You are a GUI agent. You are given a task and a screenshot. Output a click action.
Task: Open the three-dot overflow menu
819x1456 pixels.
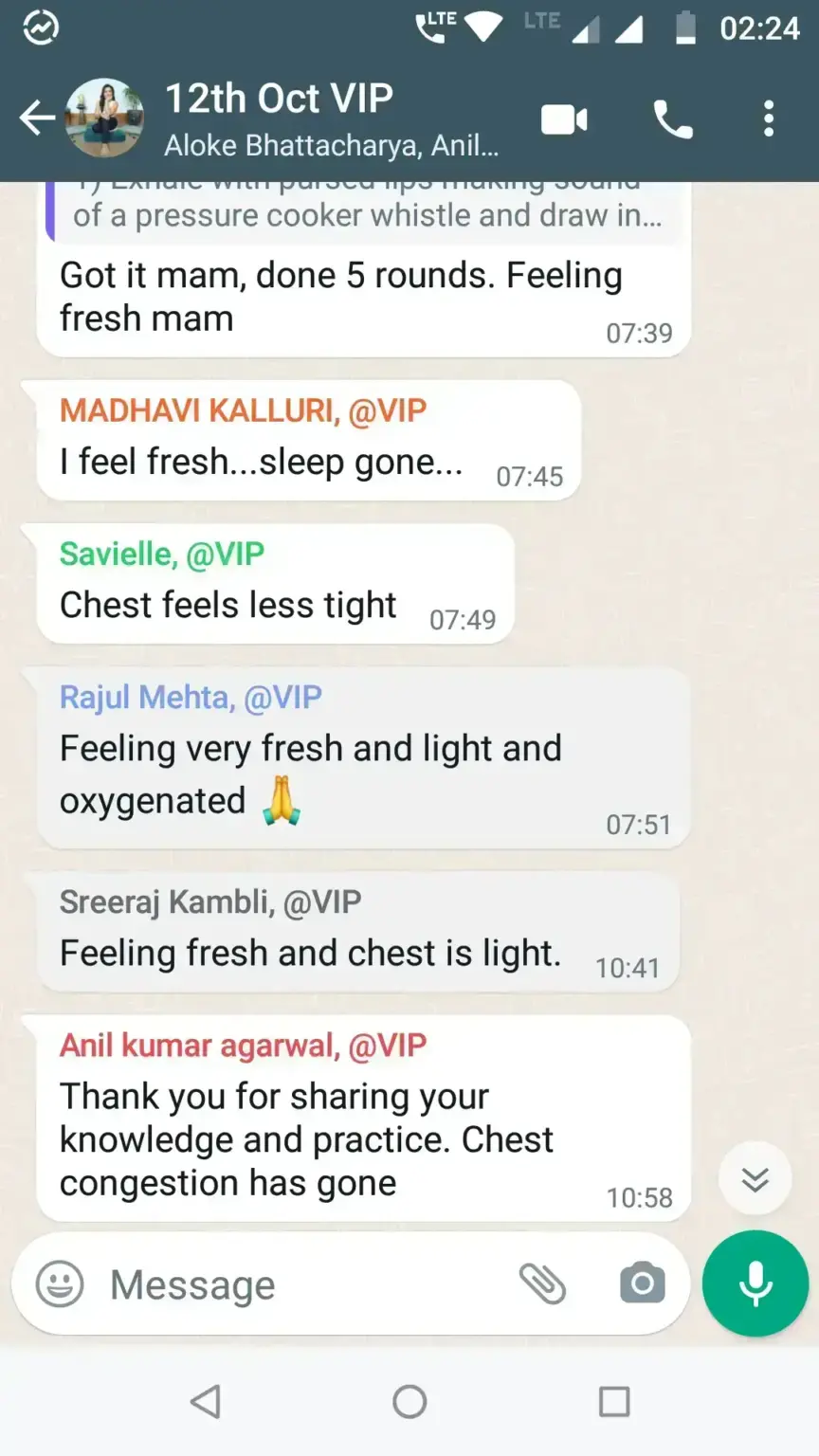[769, 119]
